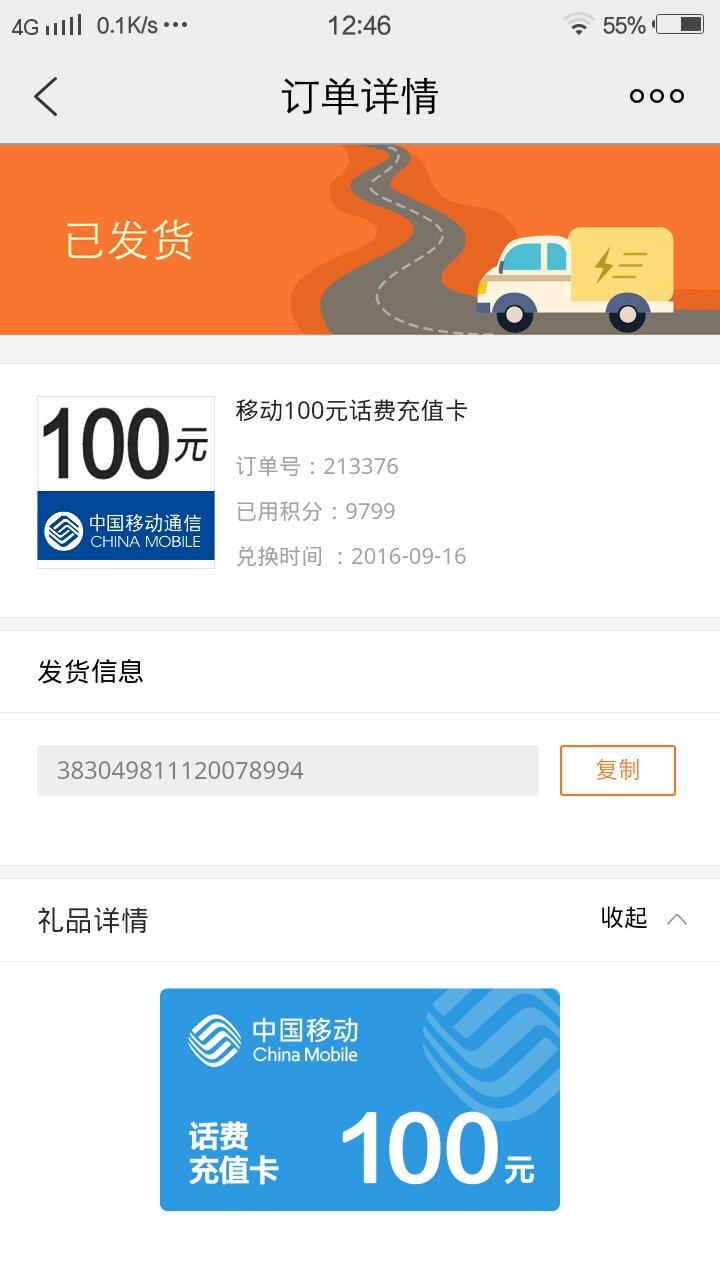Tap the back arrow to exit order details
This screenshot has width=720, height=1280.
pyautogui.click(x=45, y=96)
